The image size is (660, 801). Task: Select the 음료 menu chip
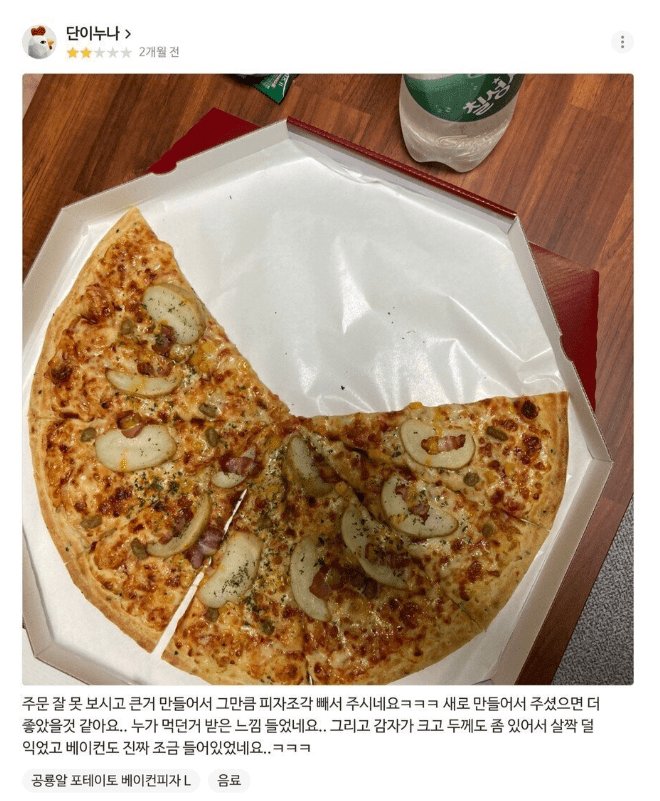pyautogui.click(x=228, y=779)
